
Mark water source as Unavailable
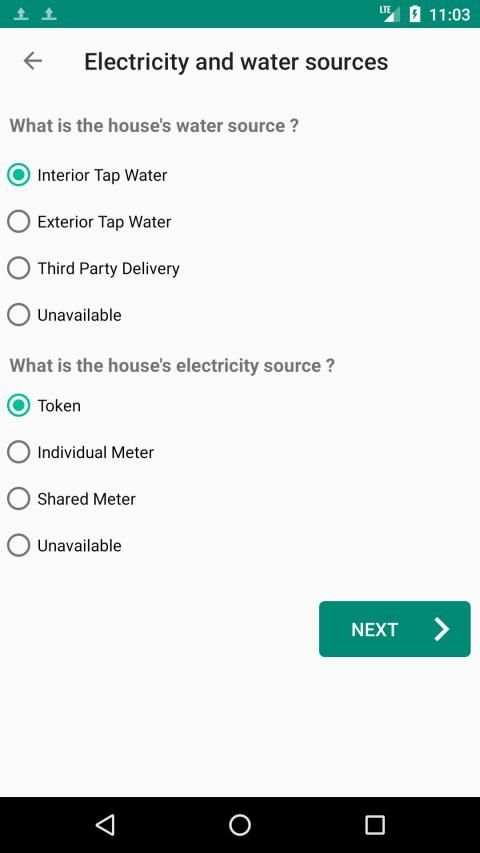tap(64, 315)
